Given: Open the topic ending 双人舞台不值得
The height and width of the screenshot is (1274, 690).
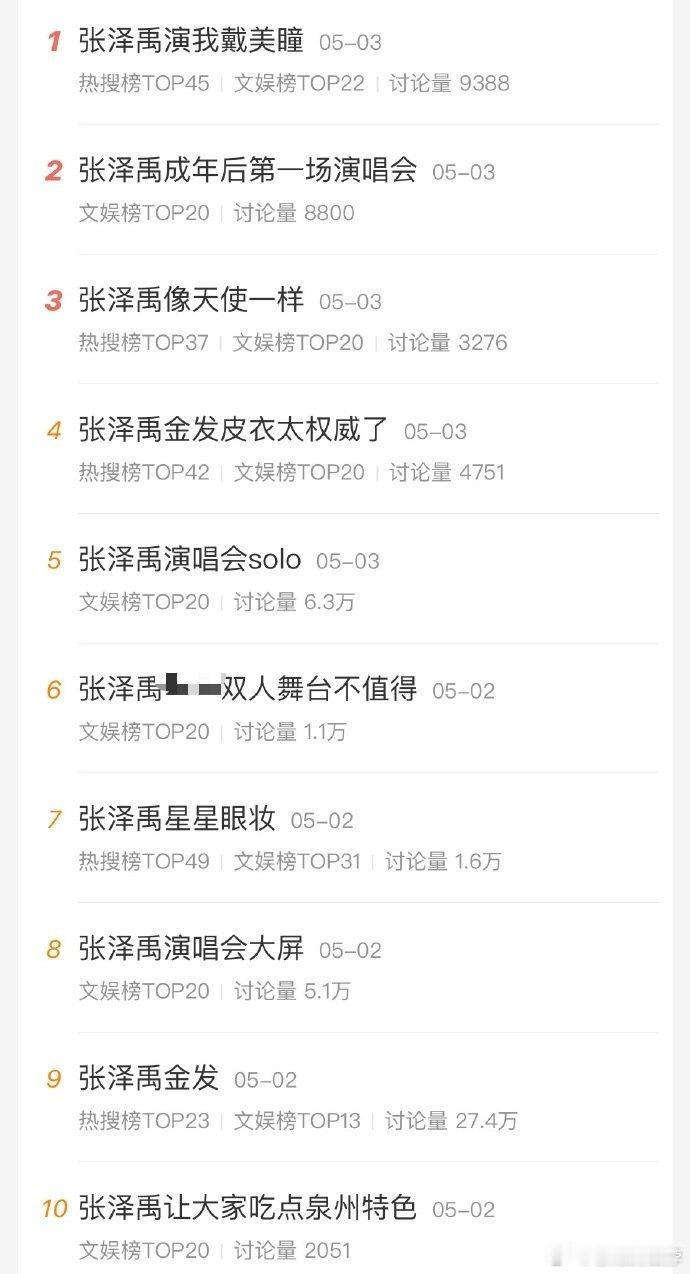Looking at the screenshot, I should coord(248,690).
